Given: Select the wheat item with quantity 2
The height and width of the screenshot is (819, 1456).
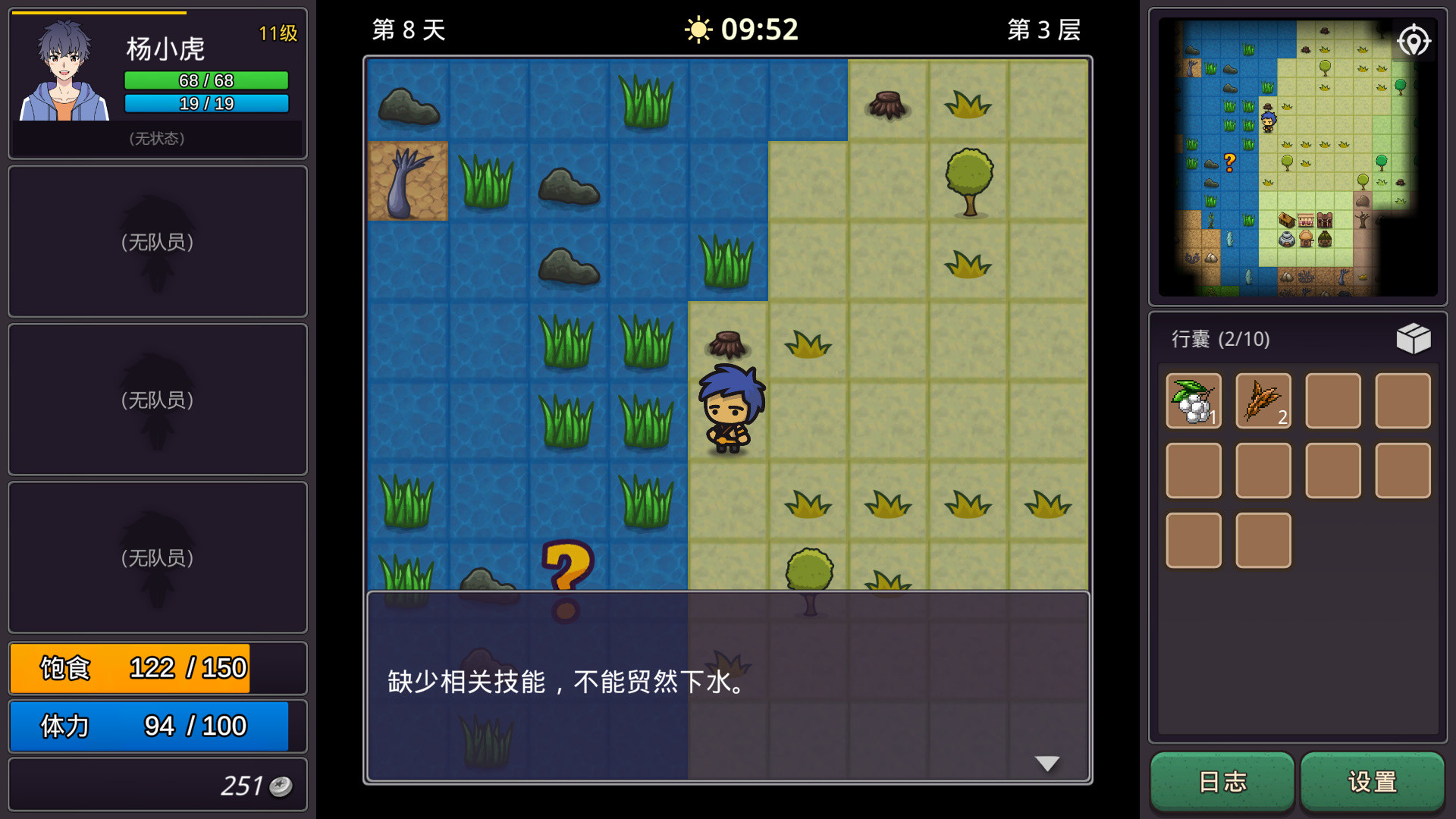Looking at the screenshot, I should tap(1263, 400).
